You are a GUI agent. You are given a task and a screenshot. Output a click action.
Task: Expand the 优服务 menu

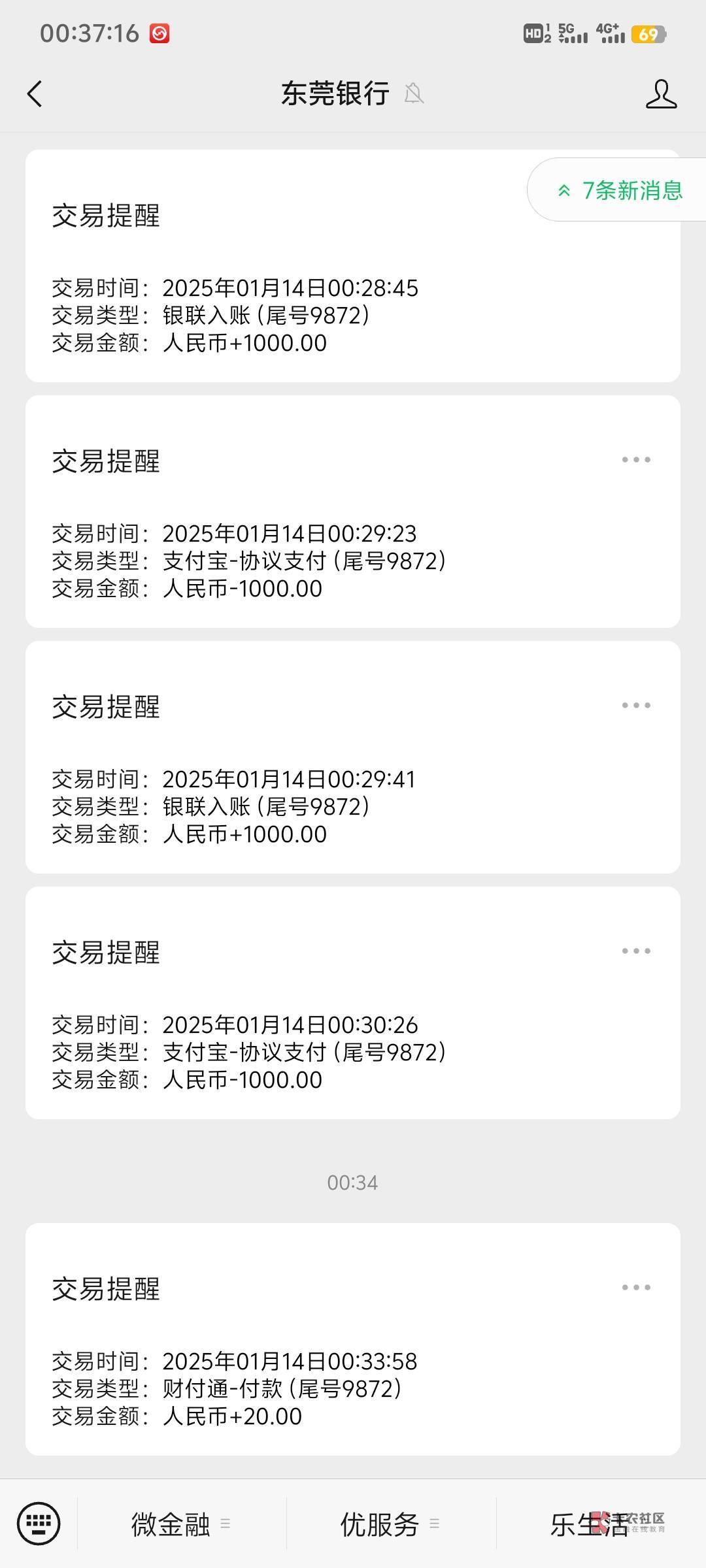point(391,1524)
